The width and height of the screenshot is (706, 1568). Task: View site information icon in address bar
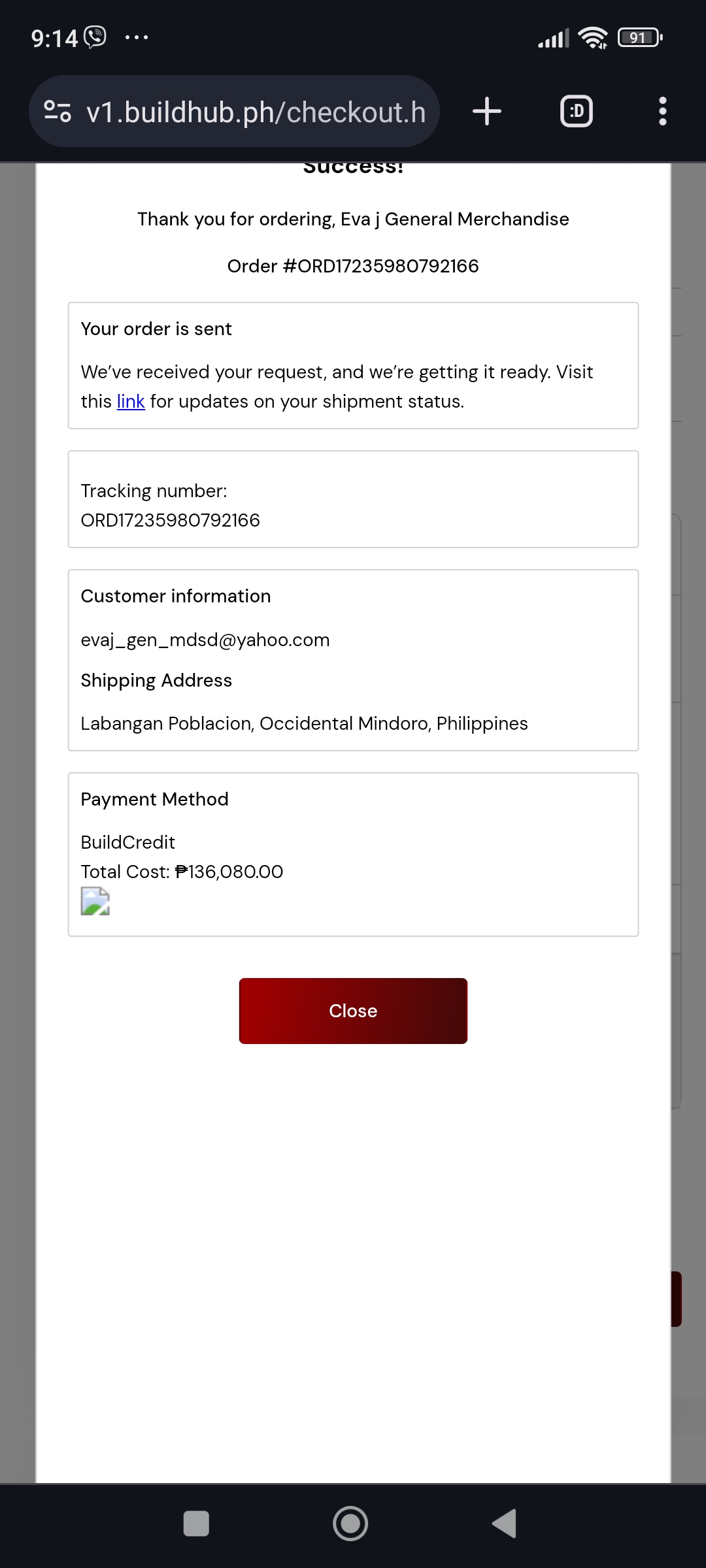coord(58,111)
